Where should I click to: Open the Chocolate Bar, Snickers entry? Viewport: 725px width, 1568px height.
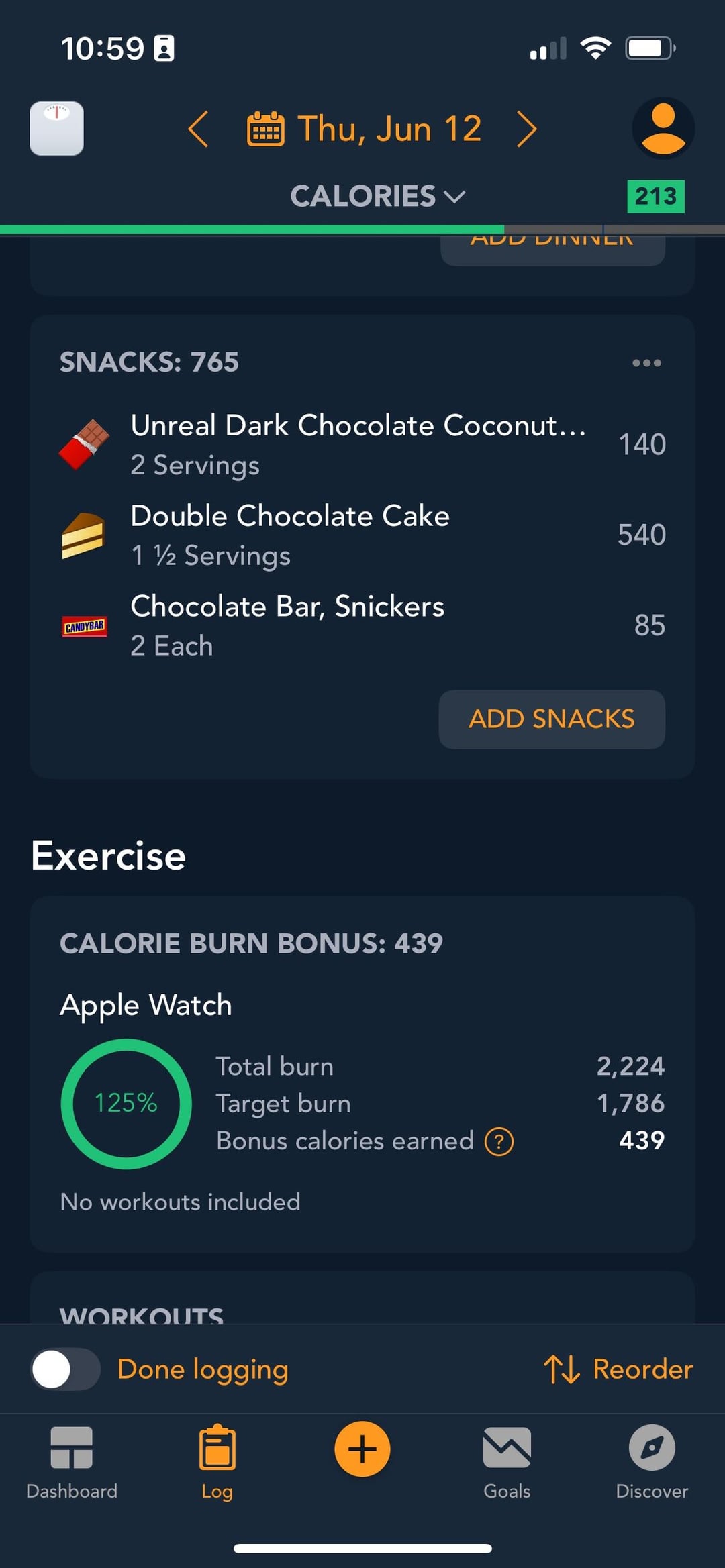[x=359, y=625]
